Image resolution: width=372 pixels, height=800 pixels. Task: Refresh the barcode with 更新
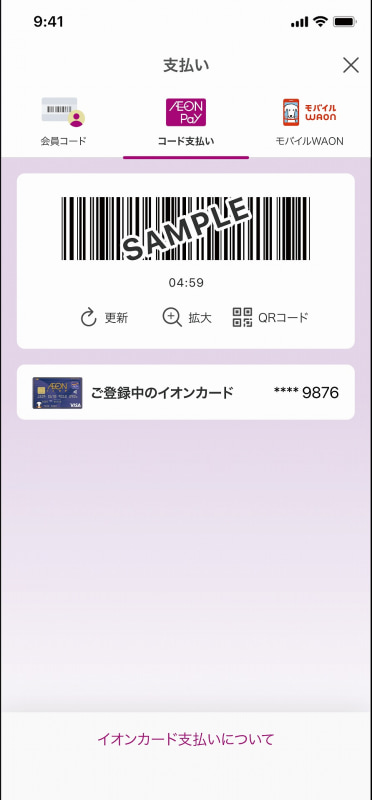[x=104, y=317]
